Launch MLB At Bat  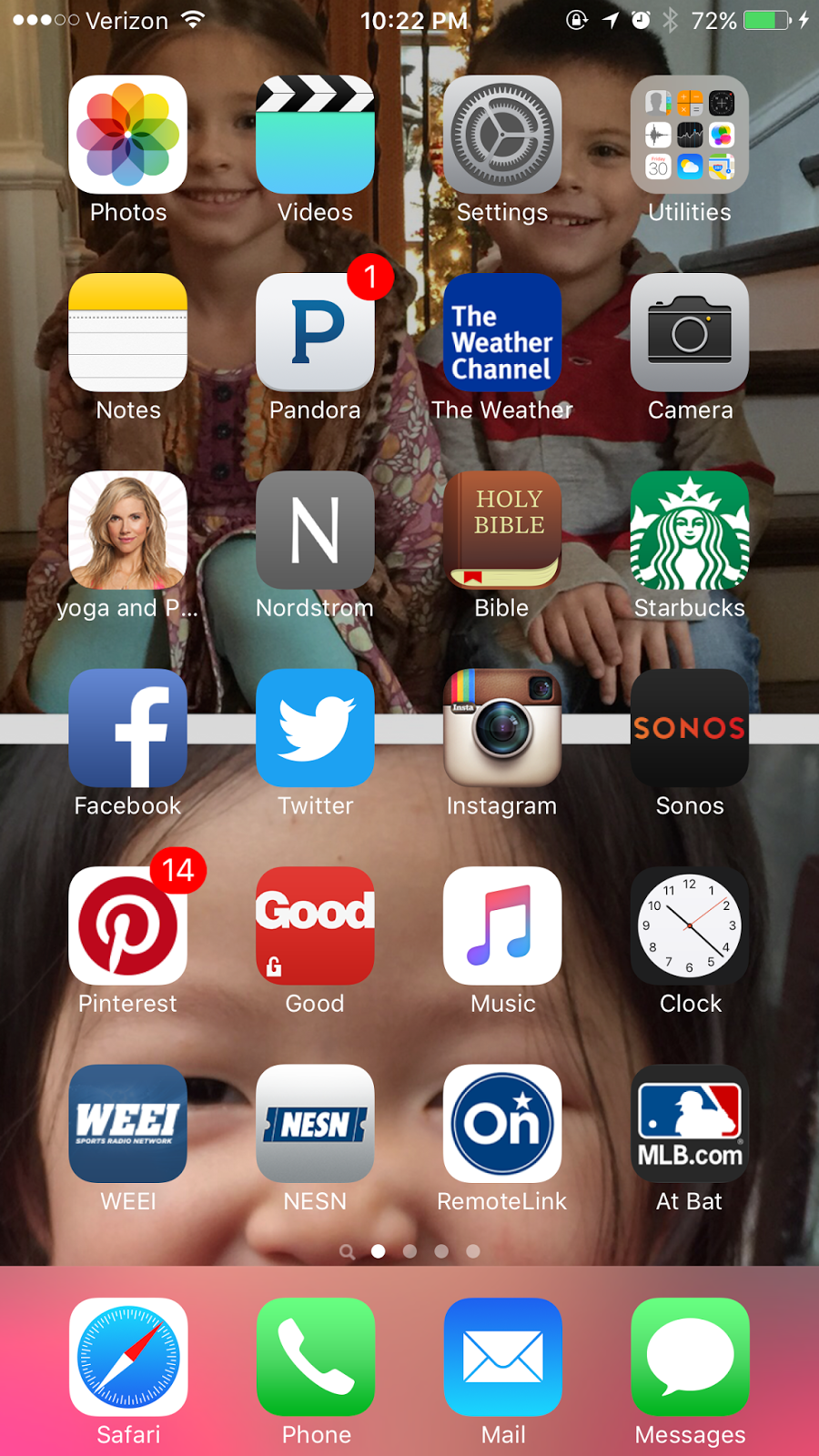click(x=690, y=1124)
